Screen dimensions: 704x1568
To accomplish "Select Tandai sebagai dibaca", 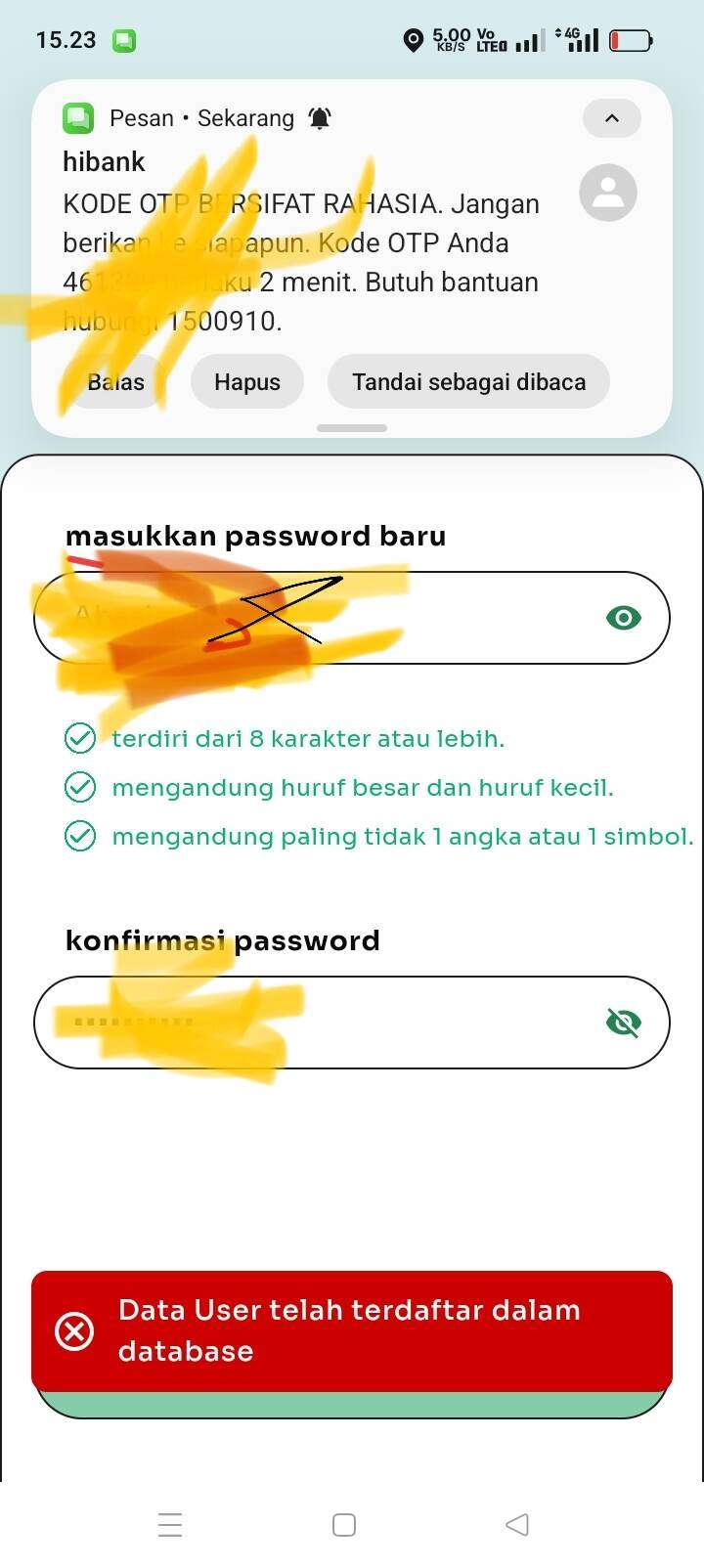I will (468, 381).
